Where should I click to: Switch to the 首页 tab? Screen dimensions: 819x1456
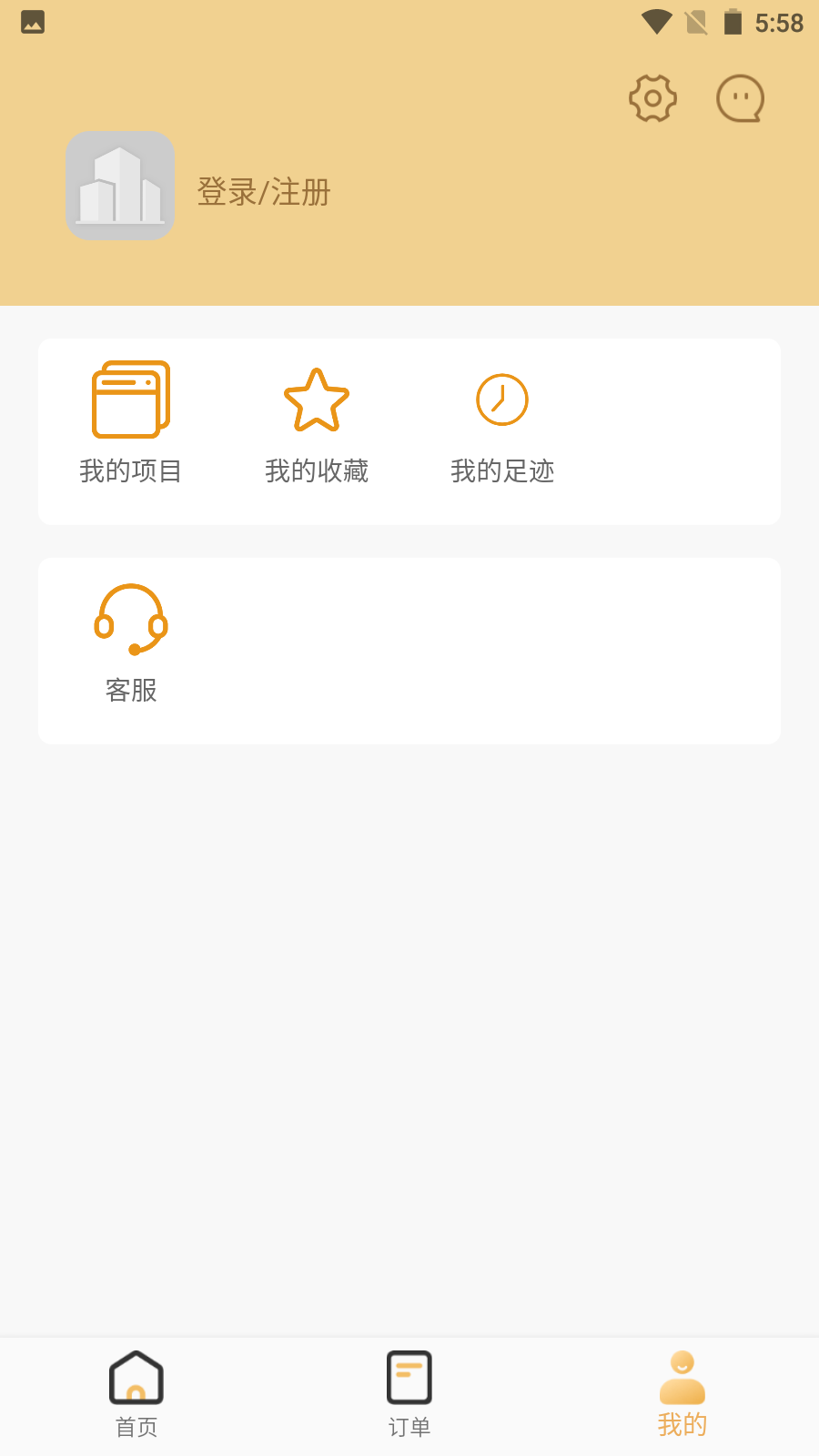(x=136, y=1394)
